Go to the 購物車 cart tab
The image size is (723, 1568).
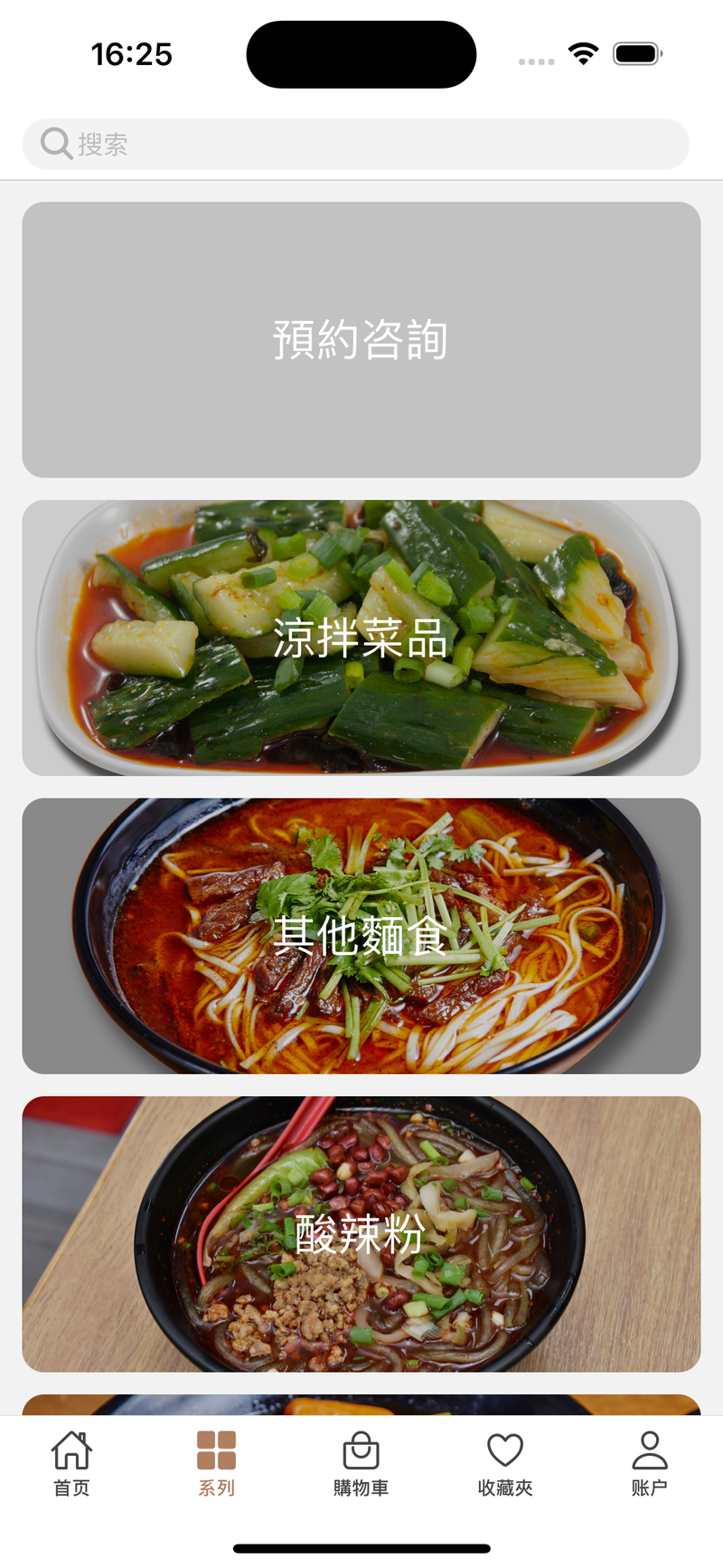coord(361,1463)
